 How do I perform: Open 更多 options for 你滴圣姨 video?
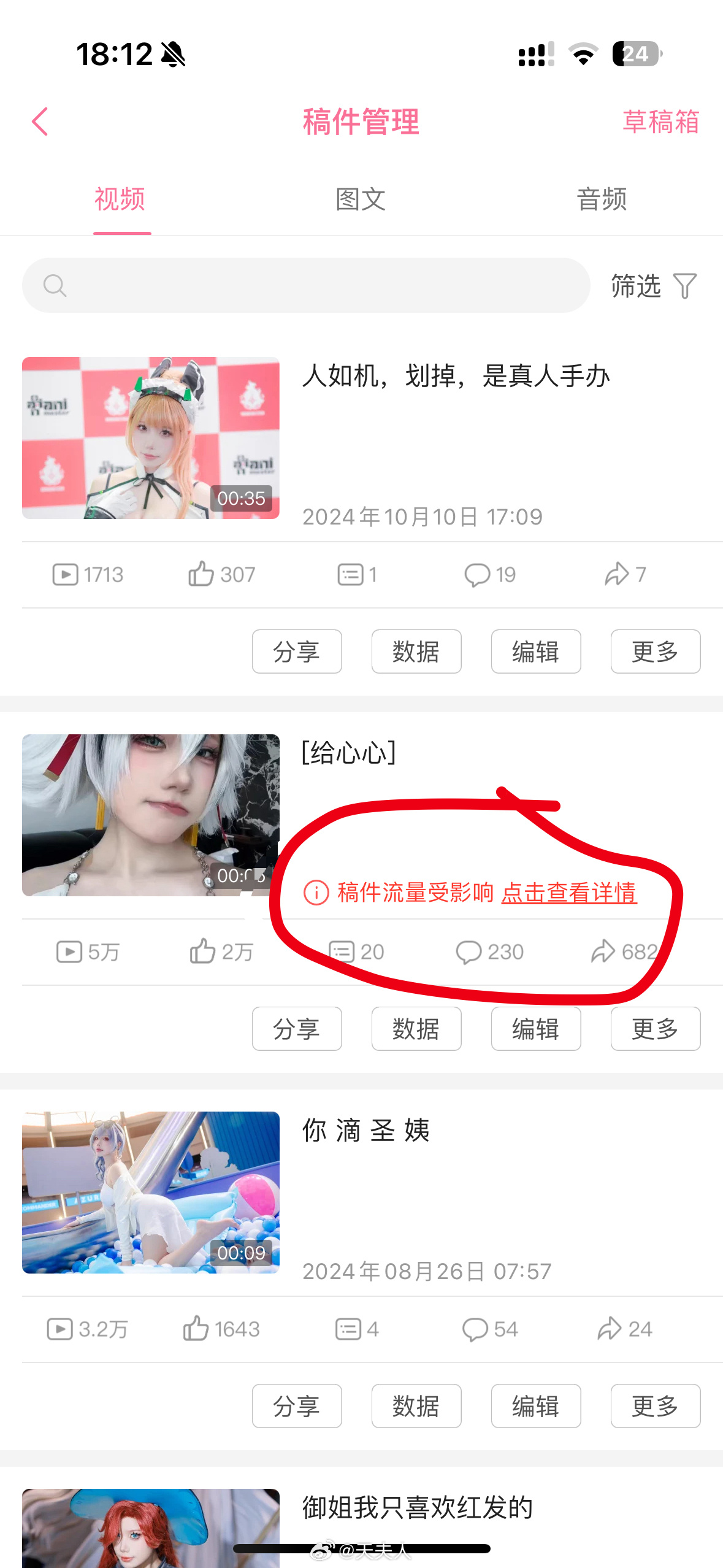655,1406
